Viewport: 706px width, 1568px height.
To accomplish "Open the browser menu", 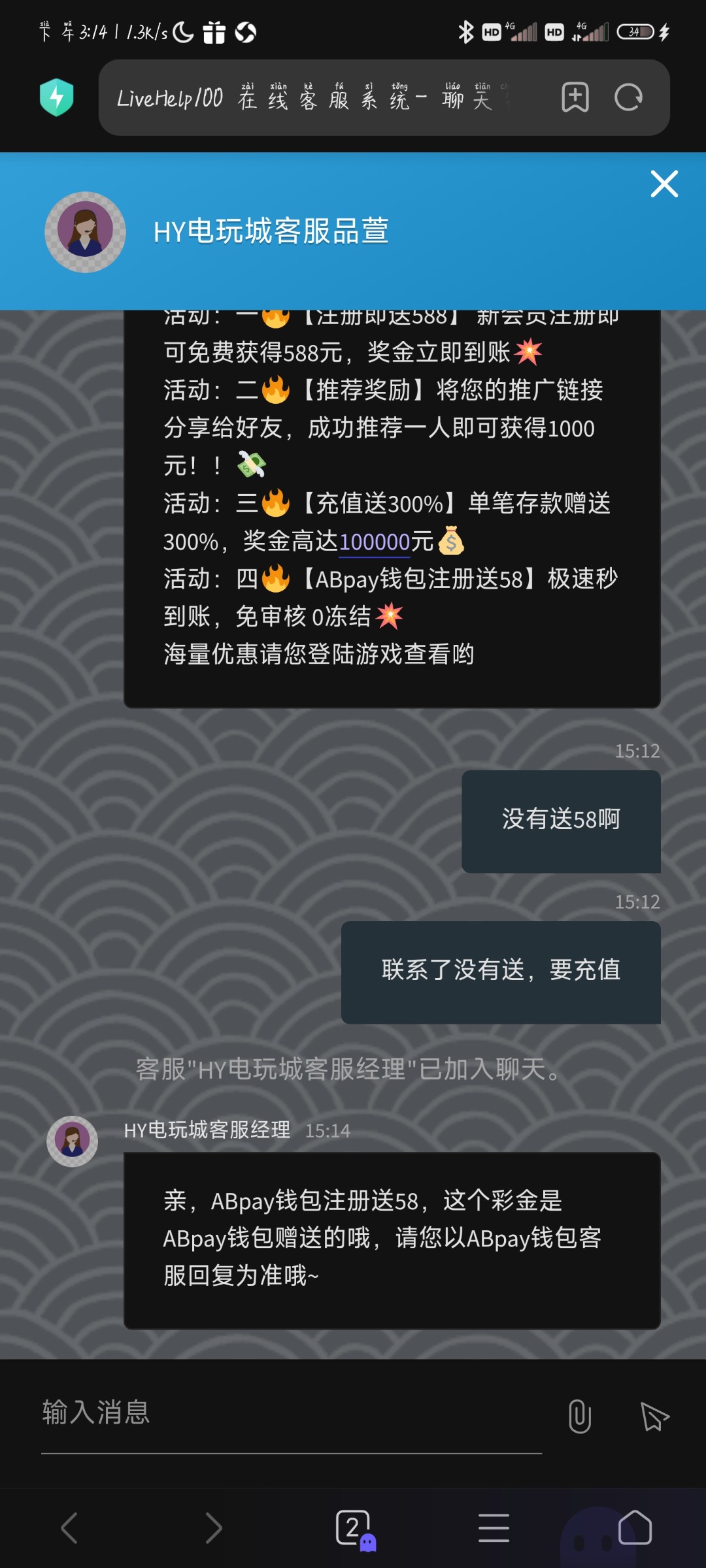I will click(x=494, y=1527).
